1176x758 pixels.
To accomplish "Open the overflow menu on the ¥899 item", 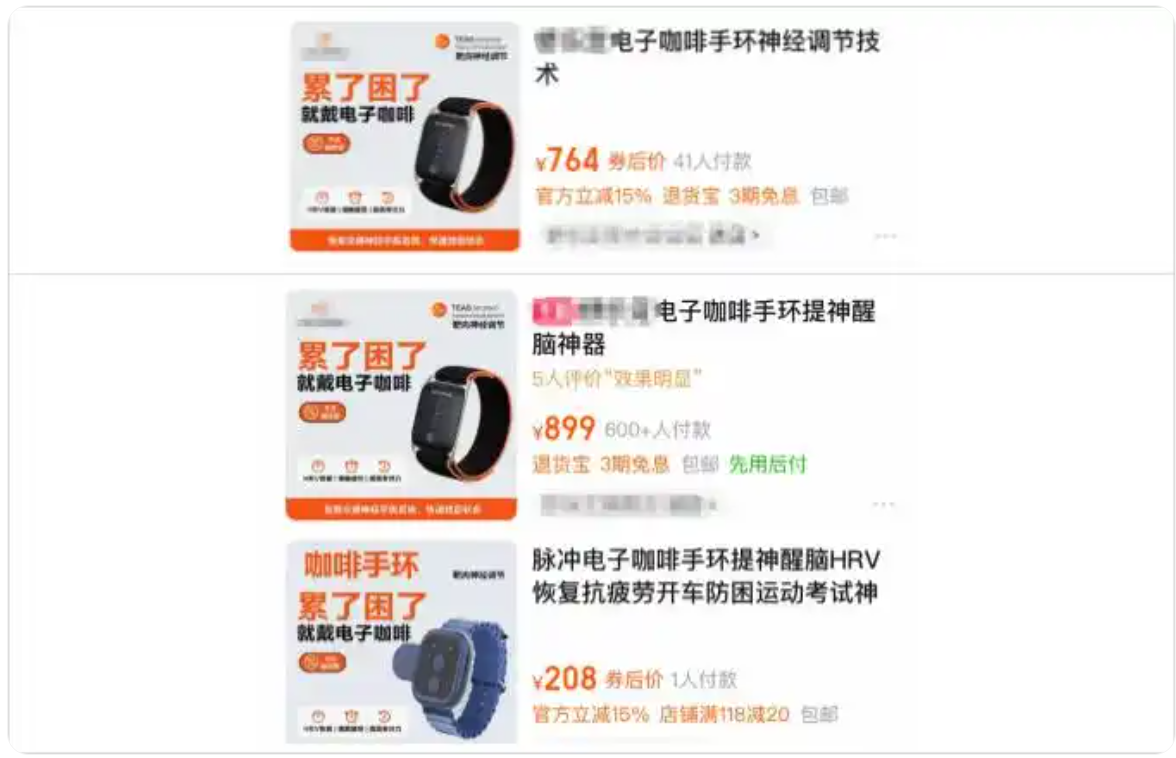I will (x=883, y=504).
